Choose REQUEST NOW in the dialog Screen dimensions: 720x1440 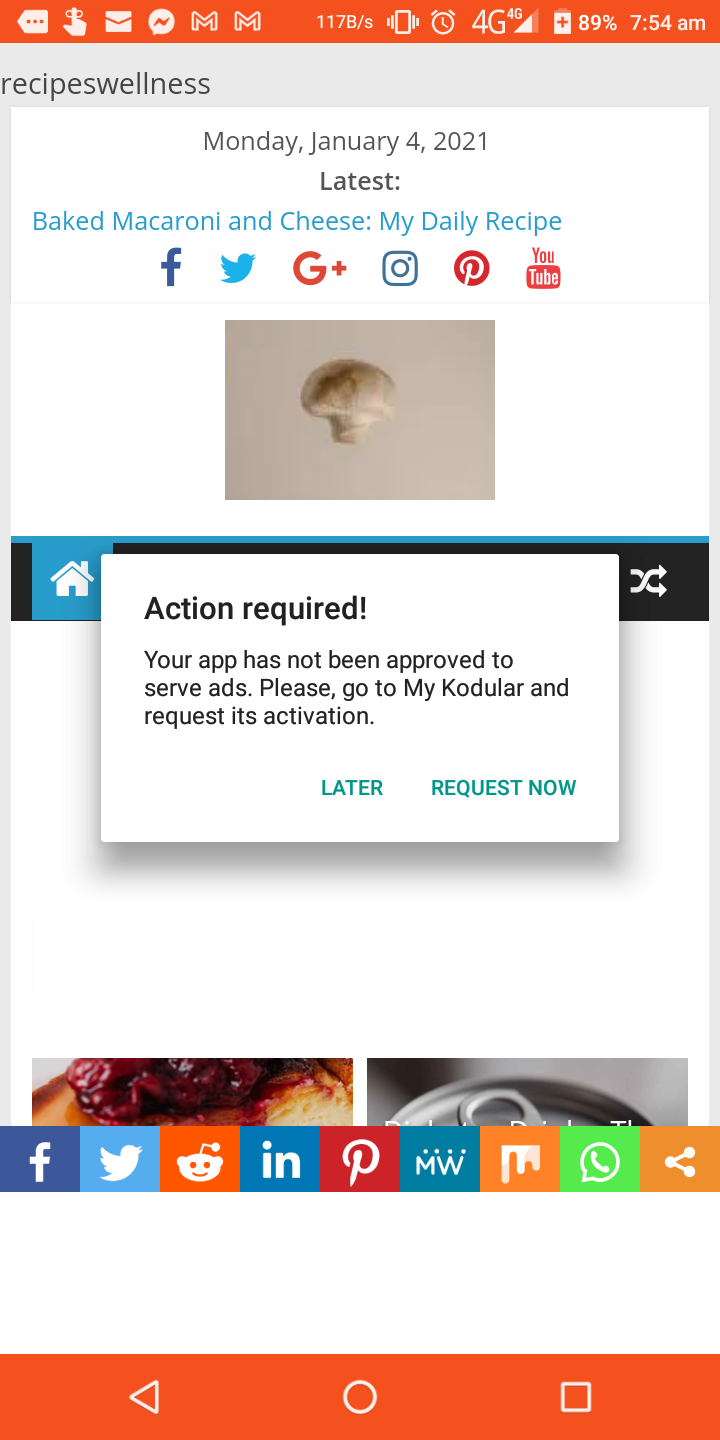click(x=503, y=788)
